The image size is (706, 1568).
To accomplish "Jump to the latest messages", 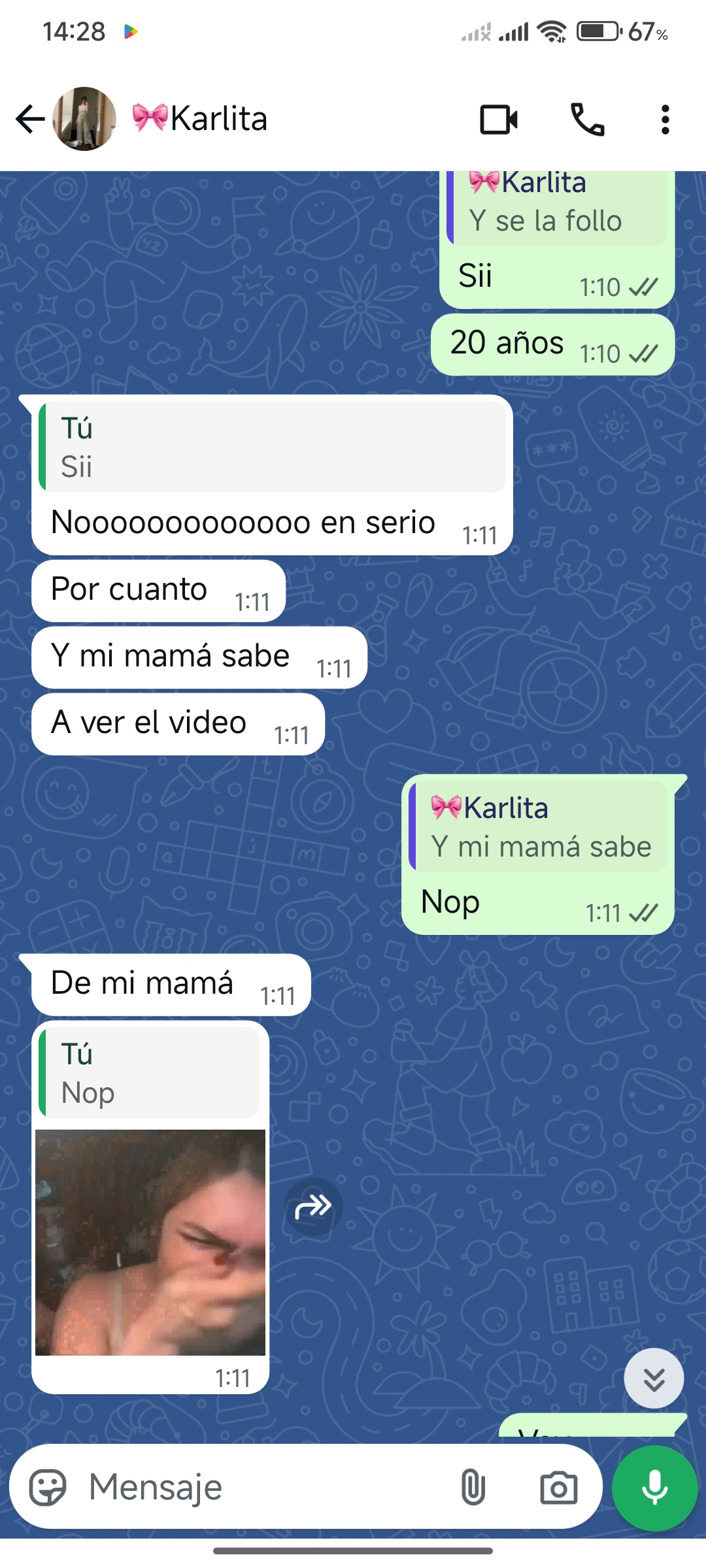I will coord(654,1379).
